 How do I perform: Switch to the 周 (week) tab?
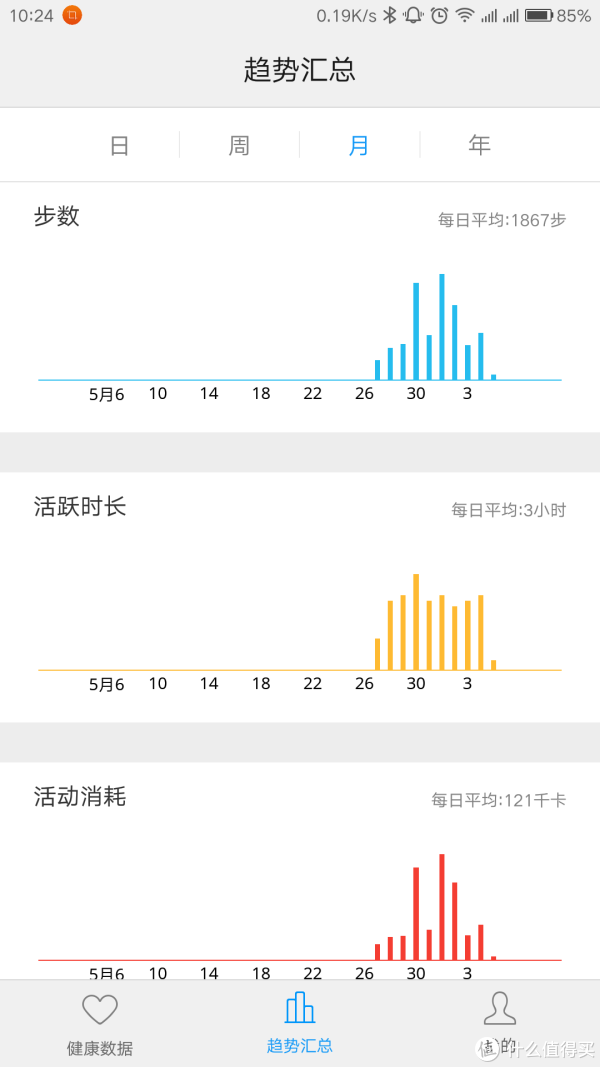click(239, 146)
